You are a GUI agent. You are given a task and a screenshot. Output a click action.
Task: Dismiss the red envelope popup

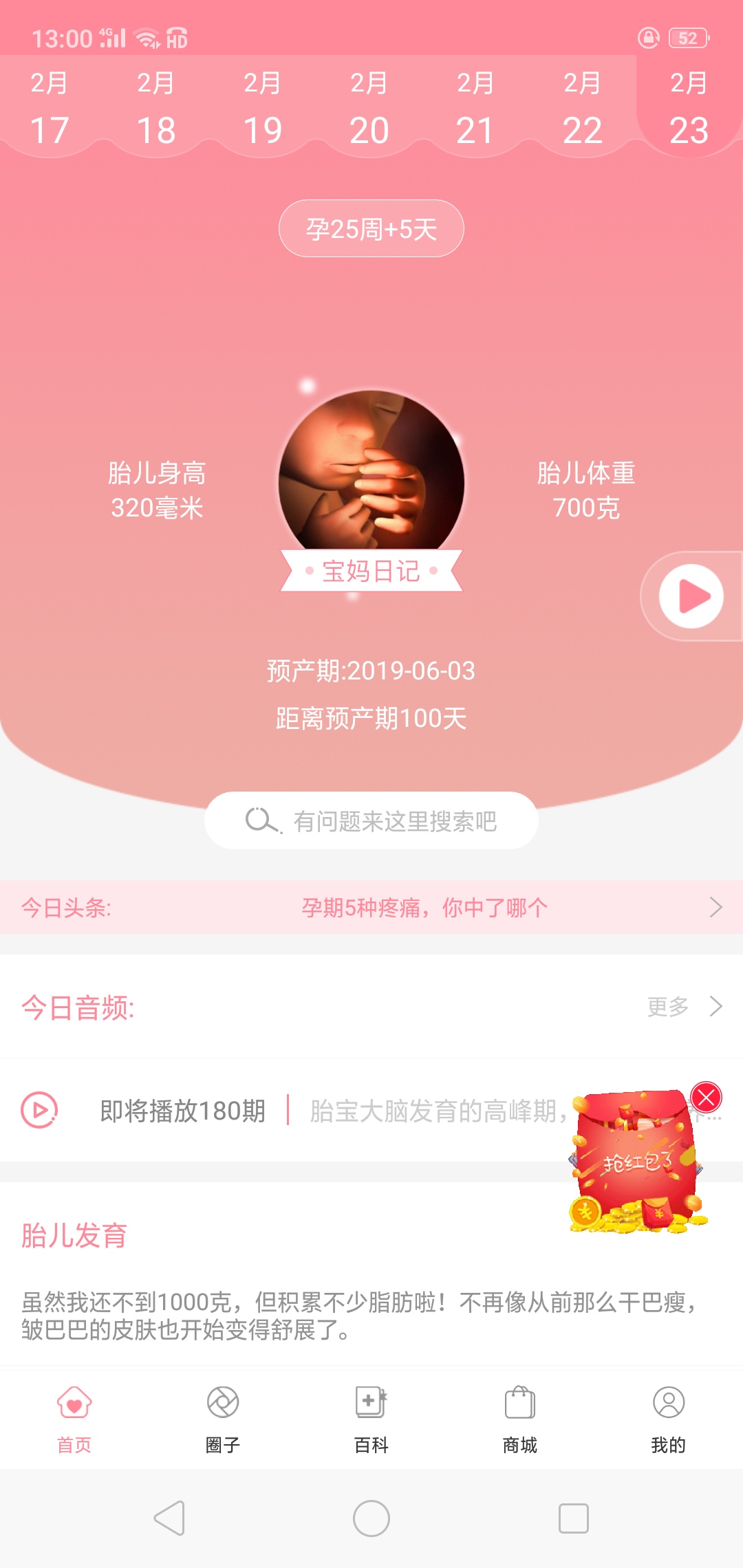tap(706, 1098)
